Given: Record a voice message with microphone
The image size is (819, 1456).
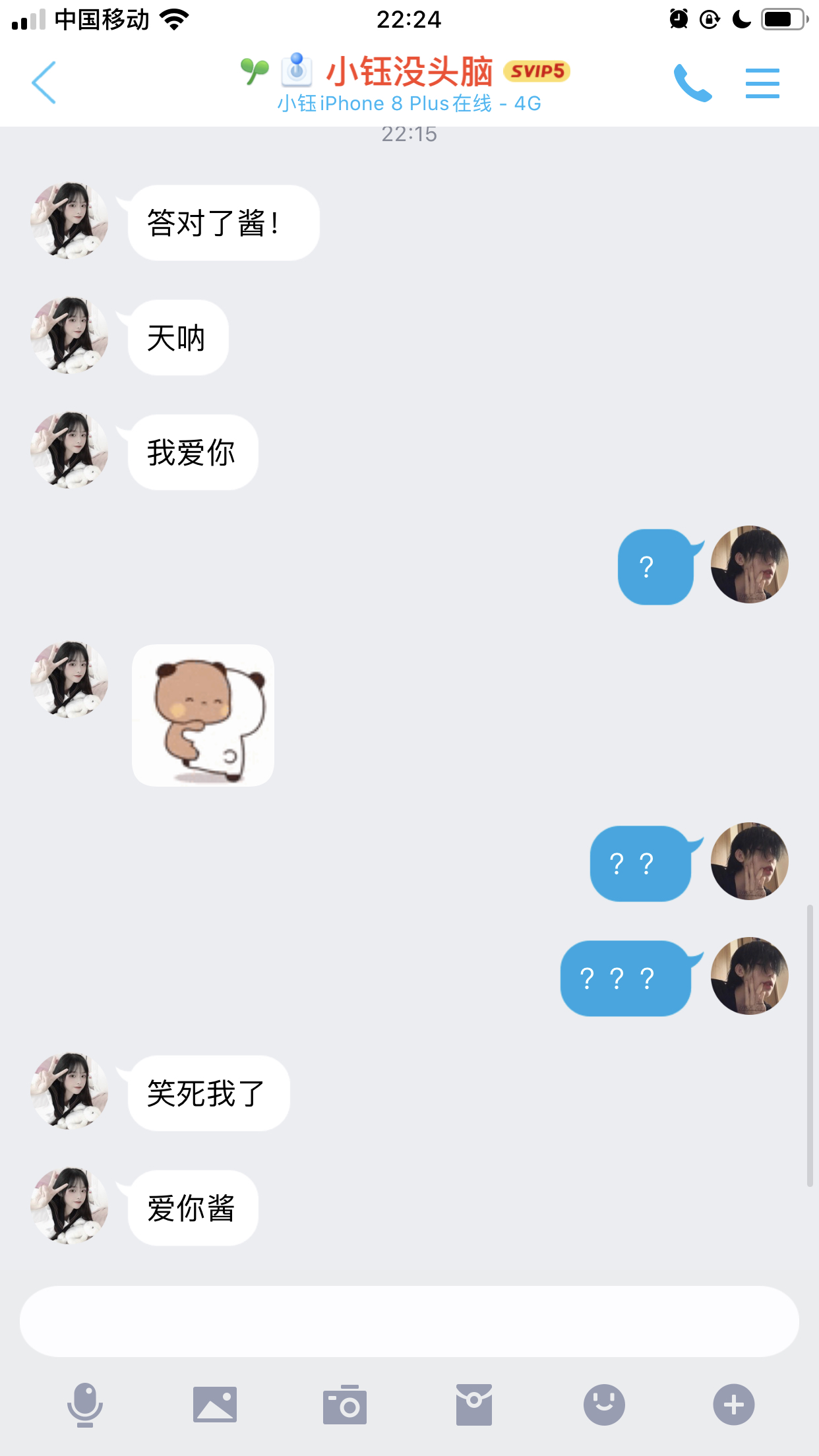Looking at the screenshot, I should tap(85, 1405).
